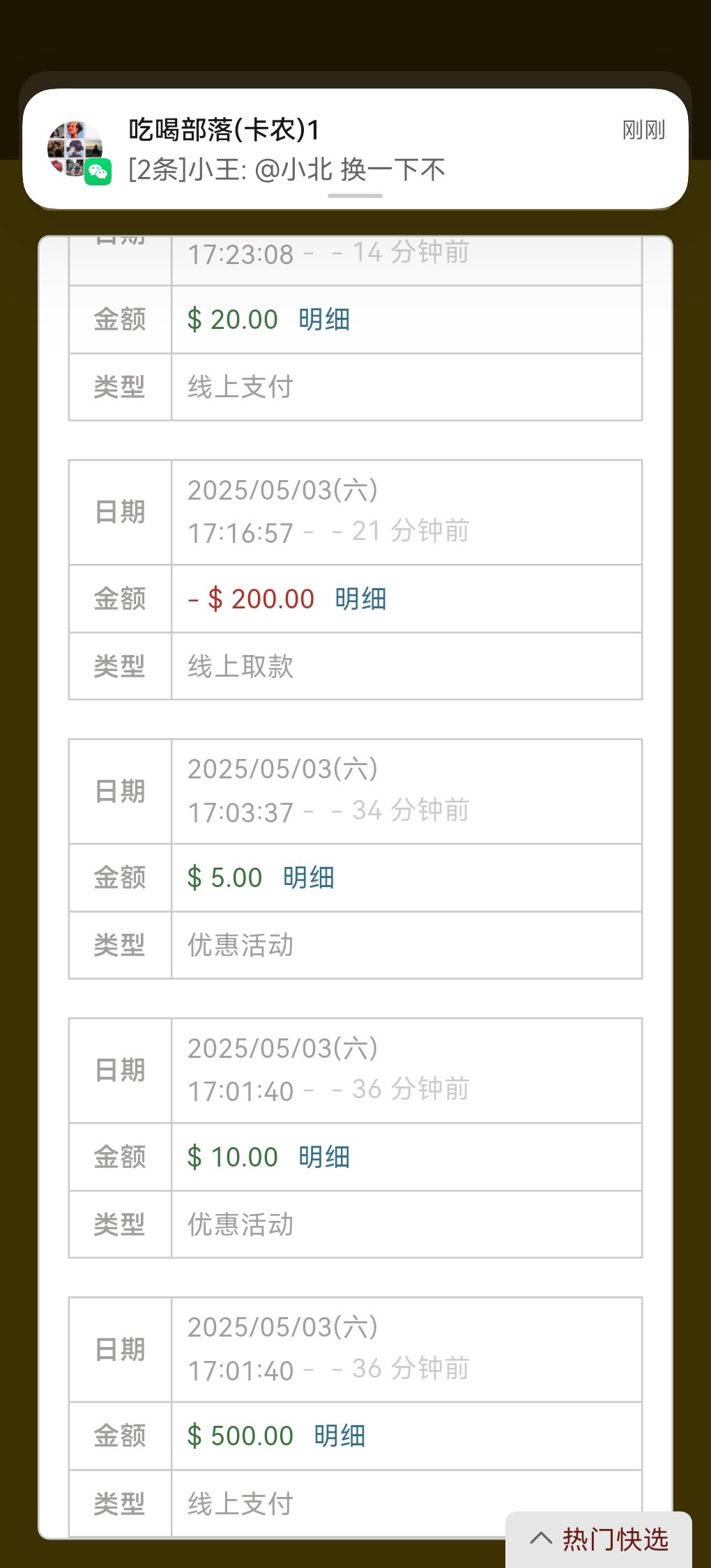Open 明细 for the $ 500.00 payment
This screenshot has width=711, height=1568.
pyautogui.click(x=339, y=1436)
